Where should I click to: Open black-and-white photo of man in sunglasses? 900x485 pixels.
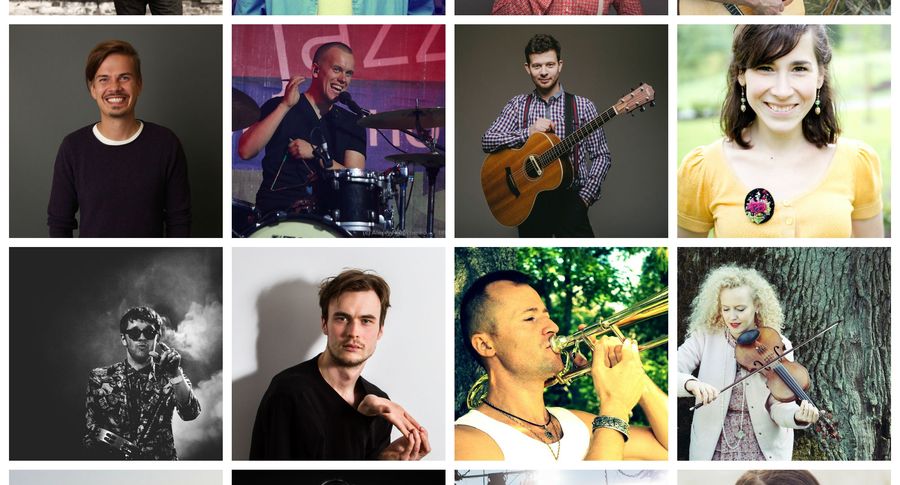[x=116, y=354]
